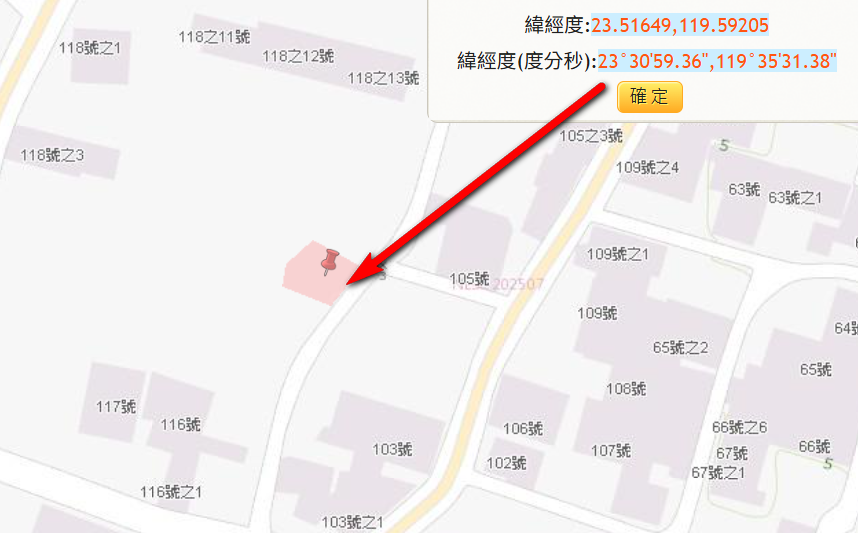The height and width of the screenshot is (533, 858).
Task: Tap the 確定 confirm button
Action: (x=649, y=97)
